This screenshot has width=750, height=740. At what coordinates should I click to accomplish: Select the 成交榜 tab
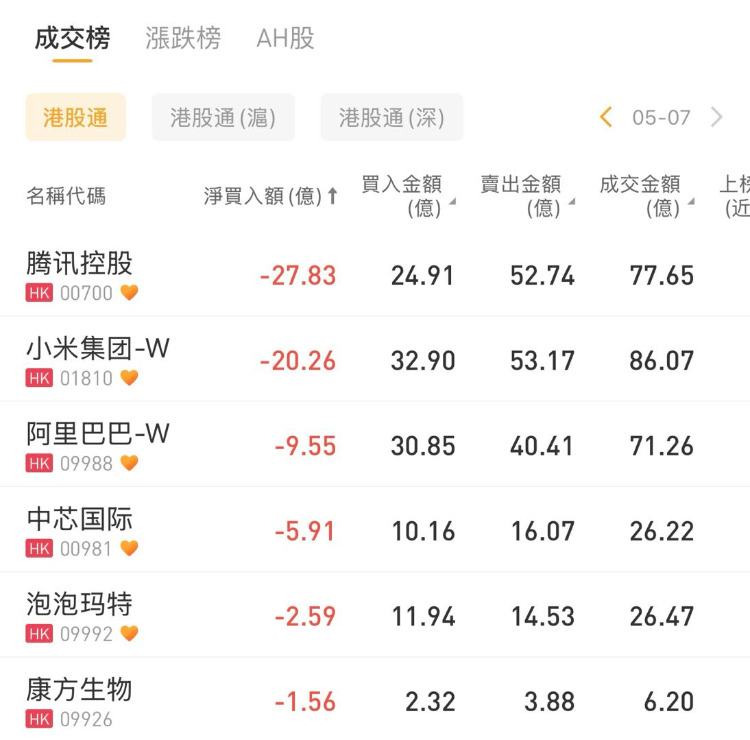tap(72, 39)
